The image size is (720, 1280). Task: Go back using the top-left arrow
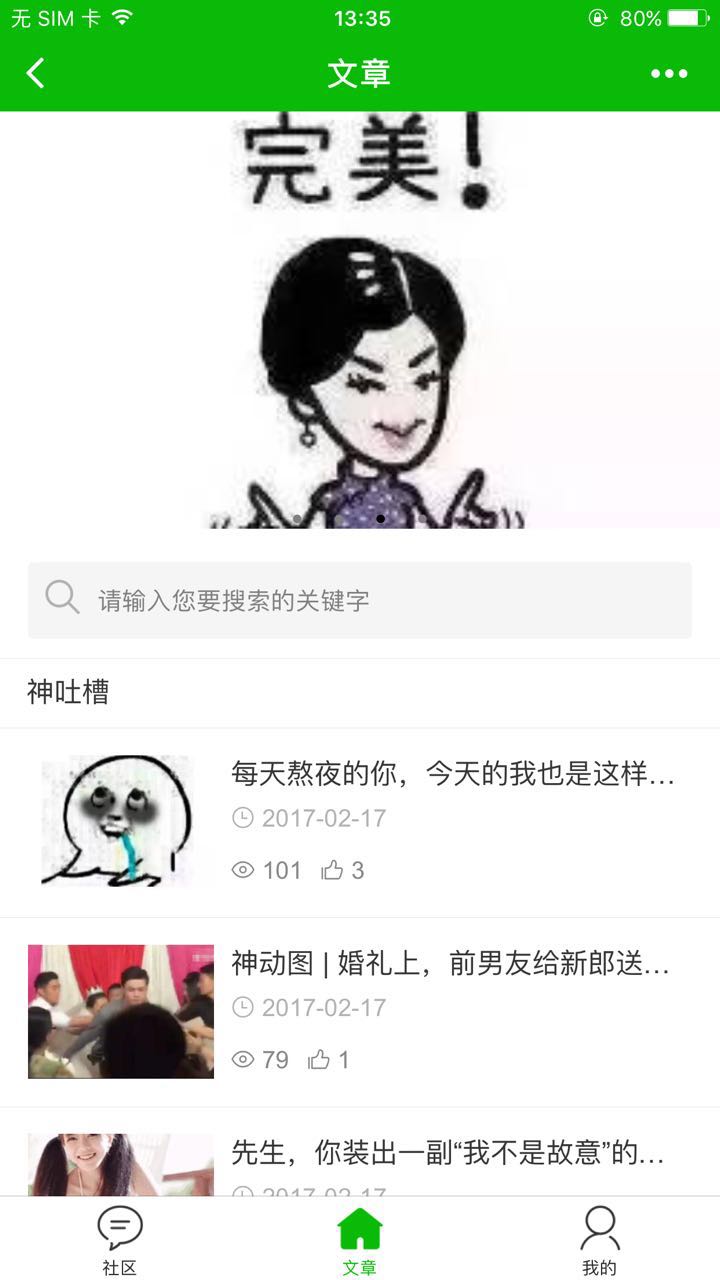coord(36,73)
